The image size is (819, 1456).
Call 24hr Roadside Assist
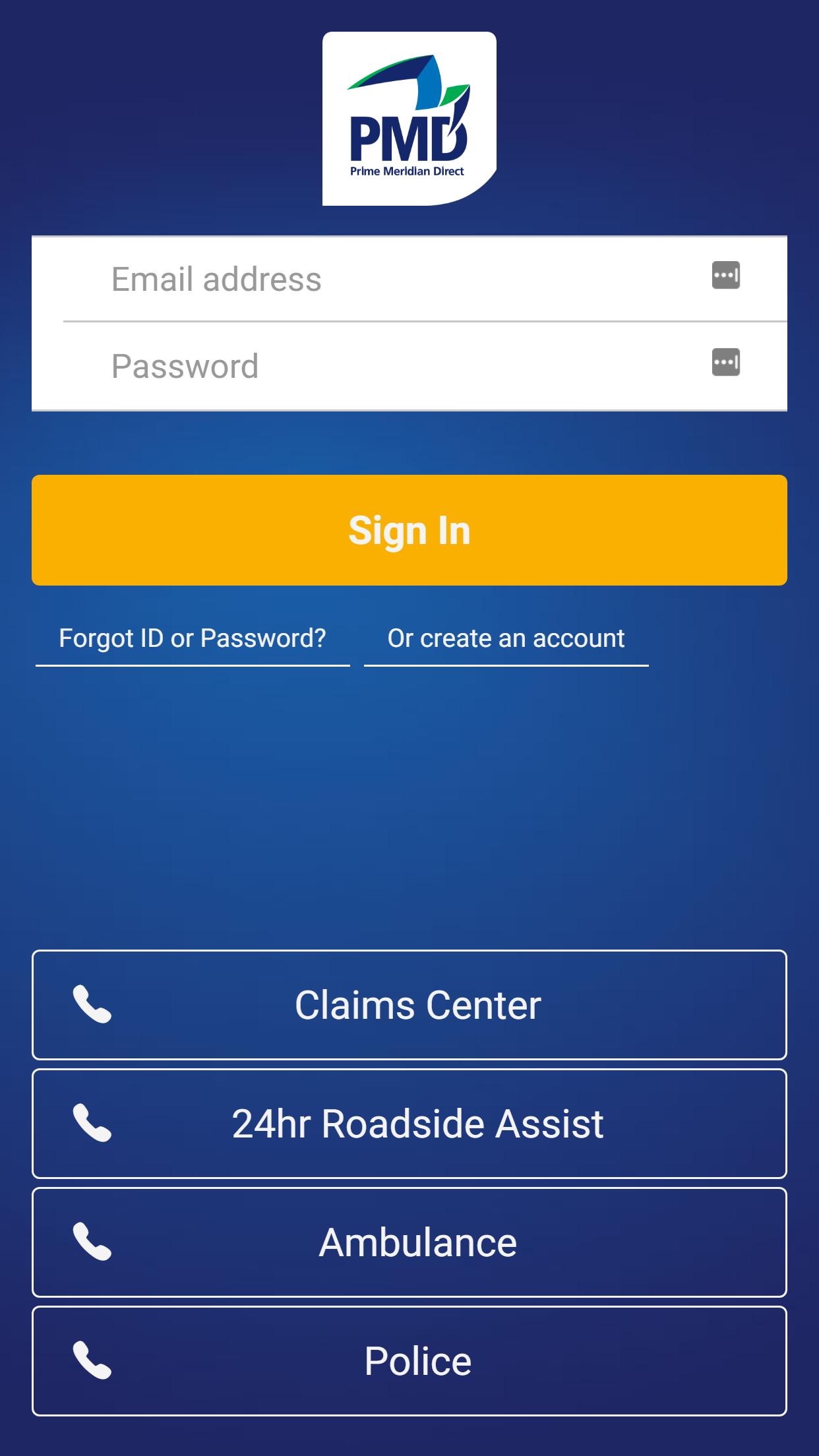click(409, 1124)
